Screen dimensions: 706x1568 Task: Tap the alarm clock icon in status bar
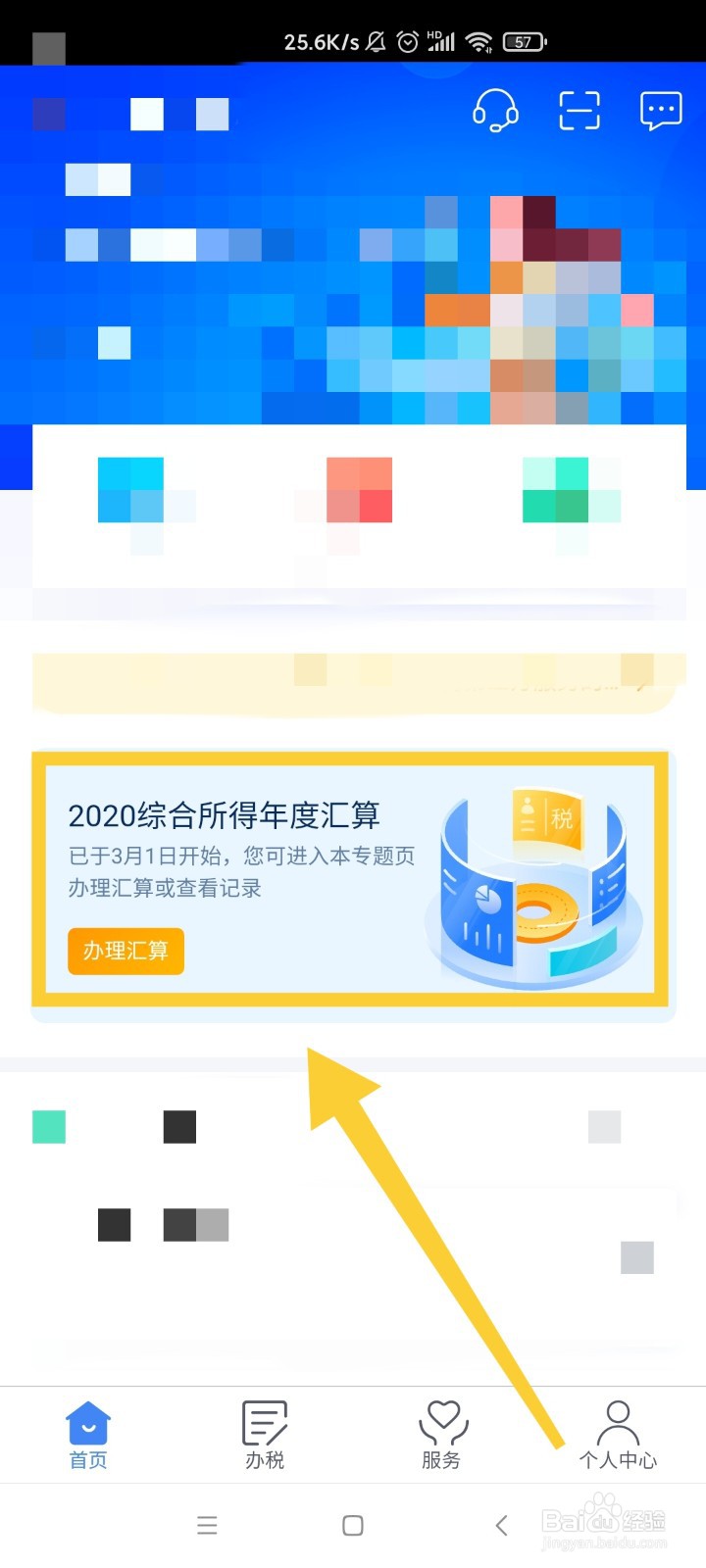(408, 41)
